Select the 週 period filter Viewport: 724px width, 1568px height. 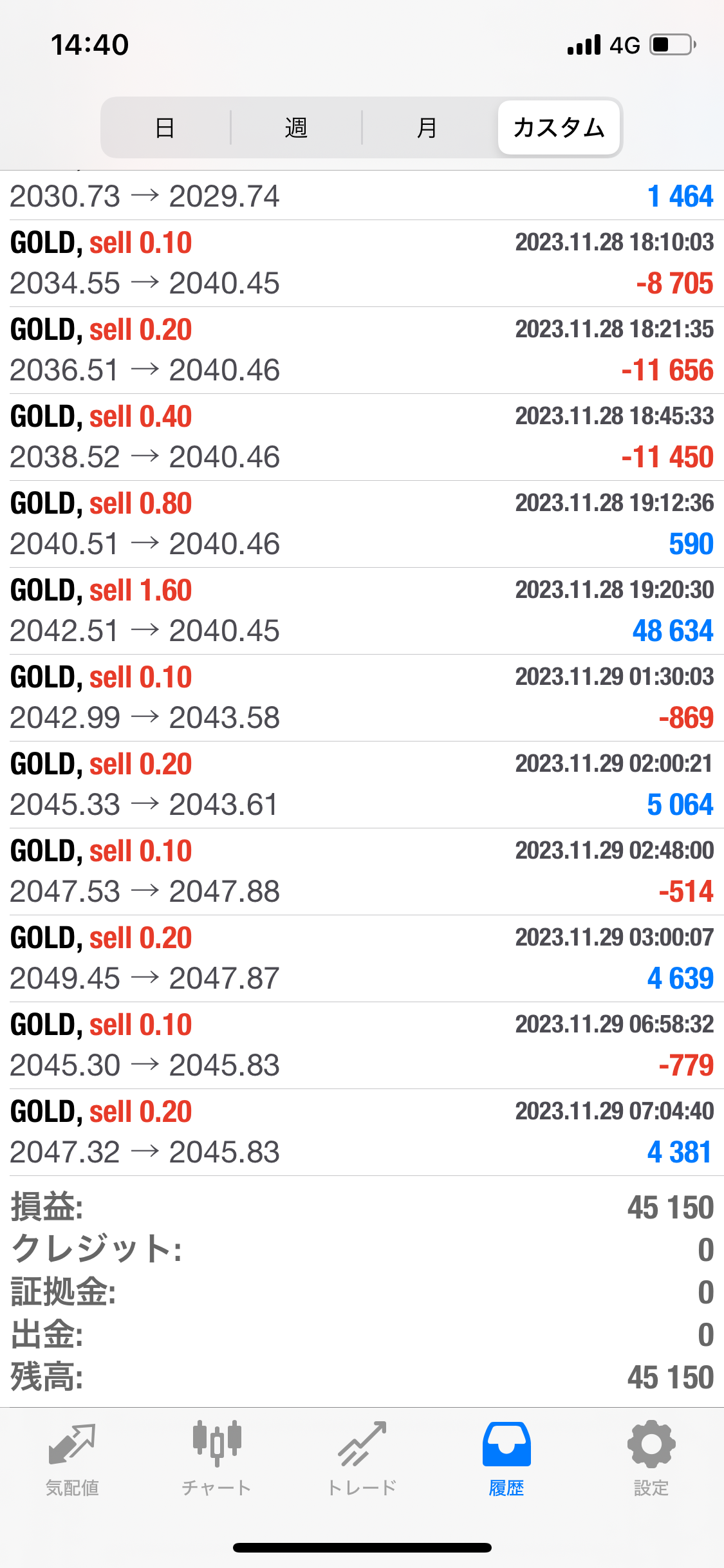pos(296,127)
